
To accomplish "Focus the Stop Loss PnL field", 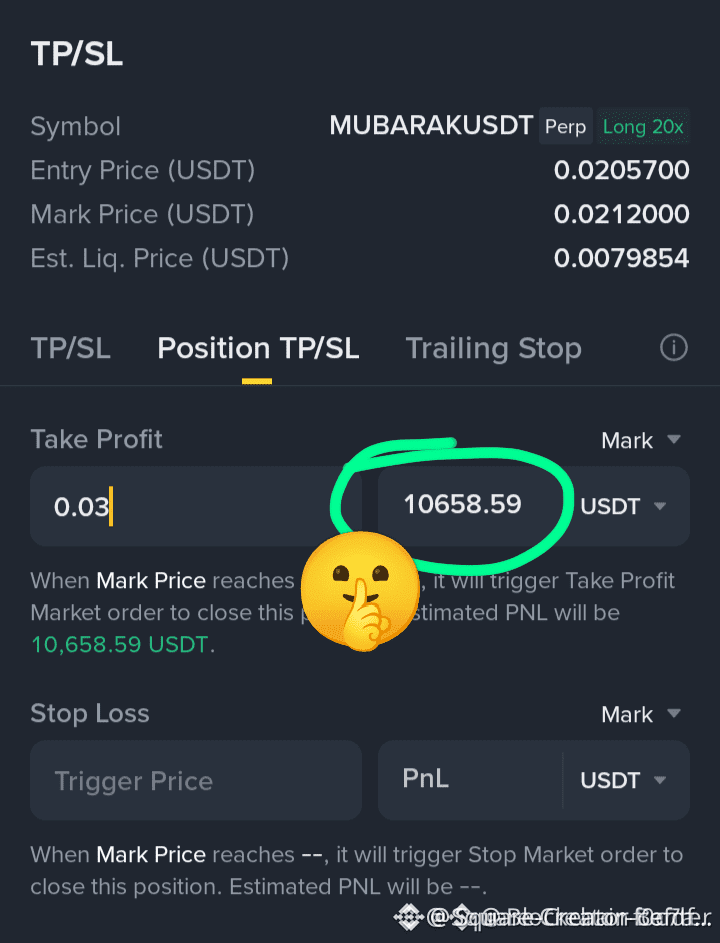I will tap(468, 779).
